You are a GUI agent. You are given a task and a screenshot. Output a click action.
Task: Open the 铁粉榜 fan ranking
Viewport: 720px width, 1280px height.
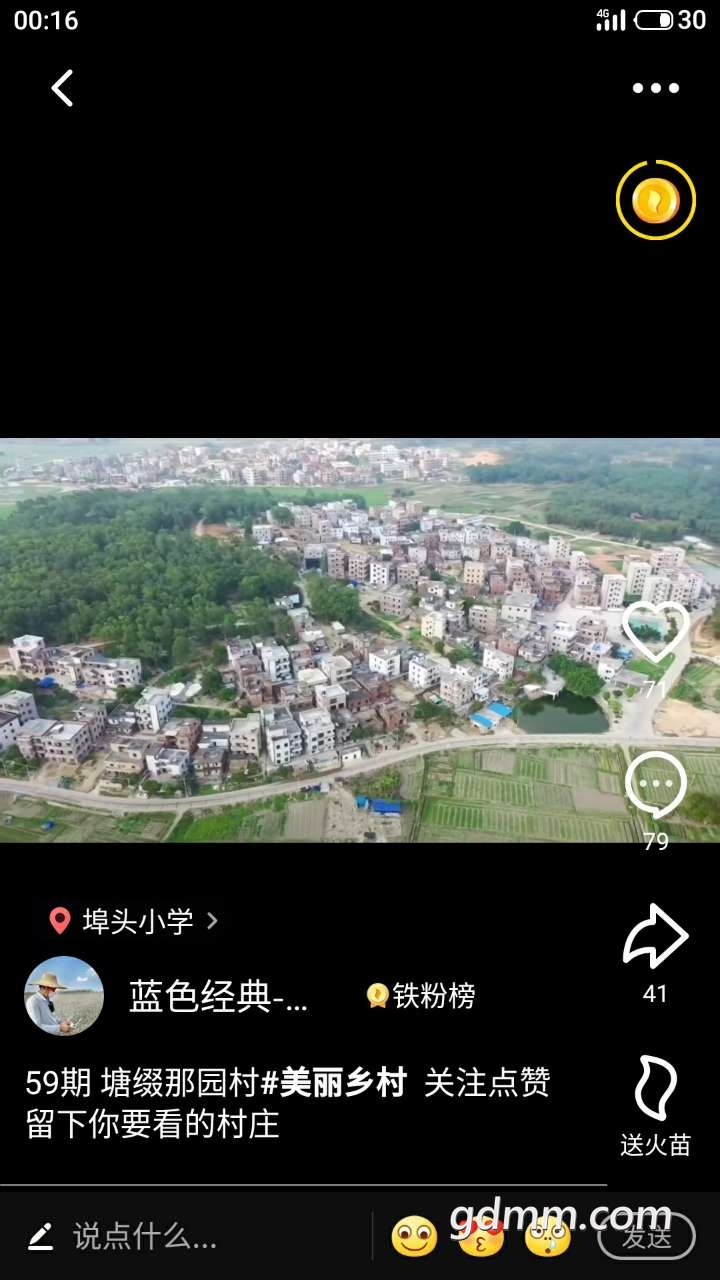[421, 996]
